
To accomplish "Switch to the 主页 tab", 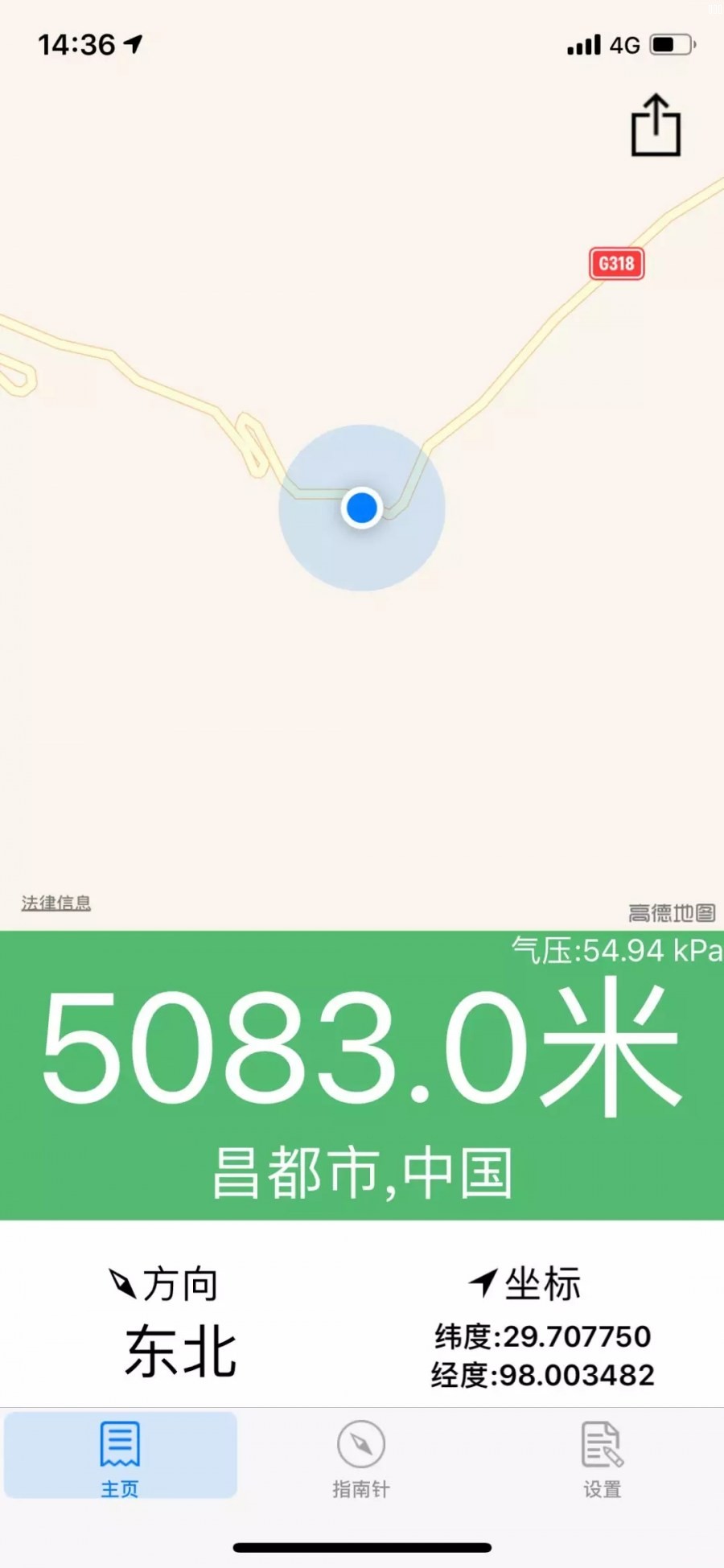I will pyautogui.click(x=120, y=1458).
